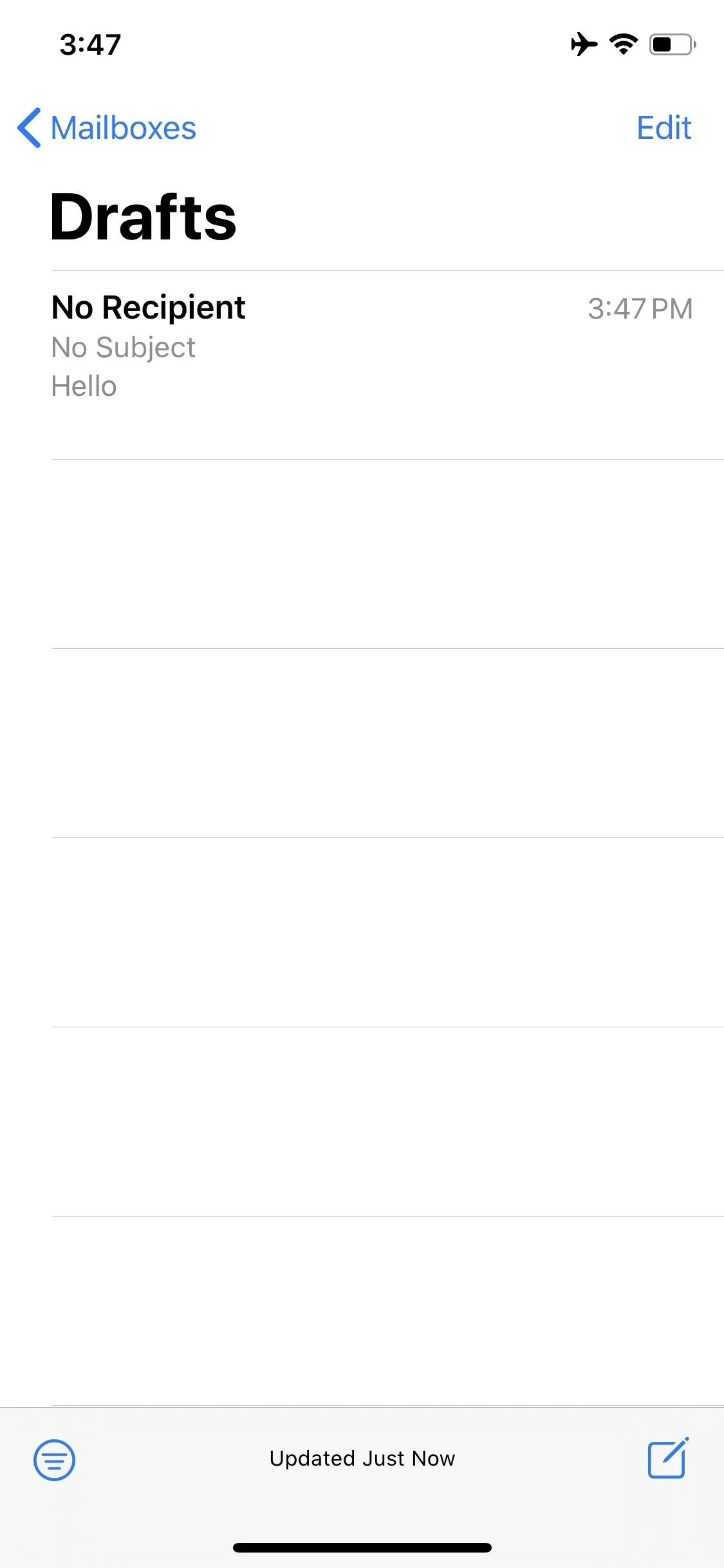Tap Edit to select drafts
This screenshot has height=1568, width=724.
pyautogui.click(x=664, y=127)
